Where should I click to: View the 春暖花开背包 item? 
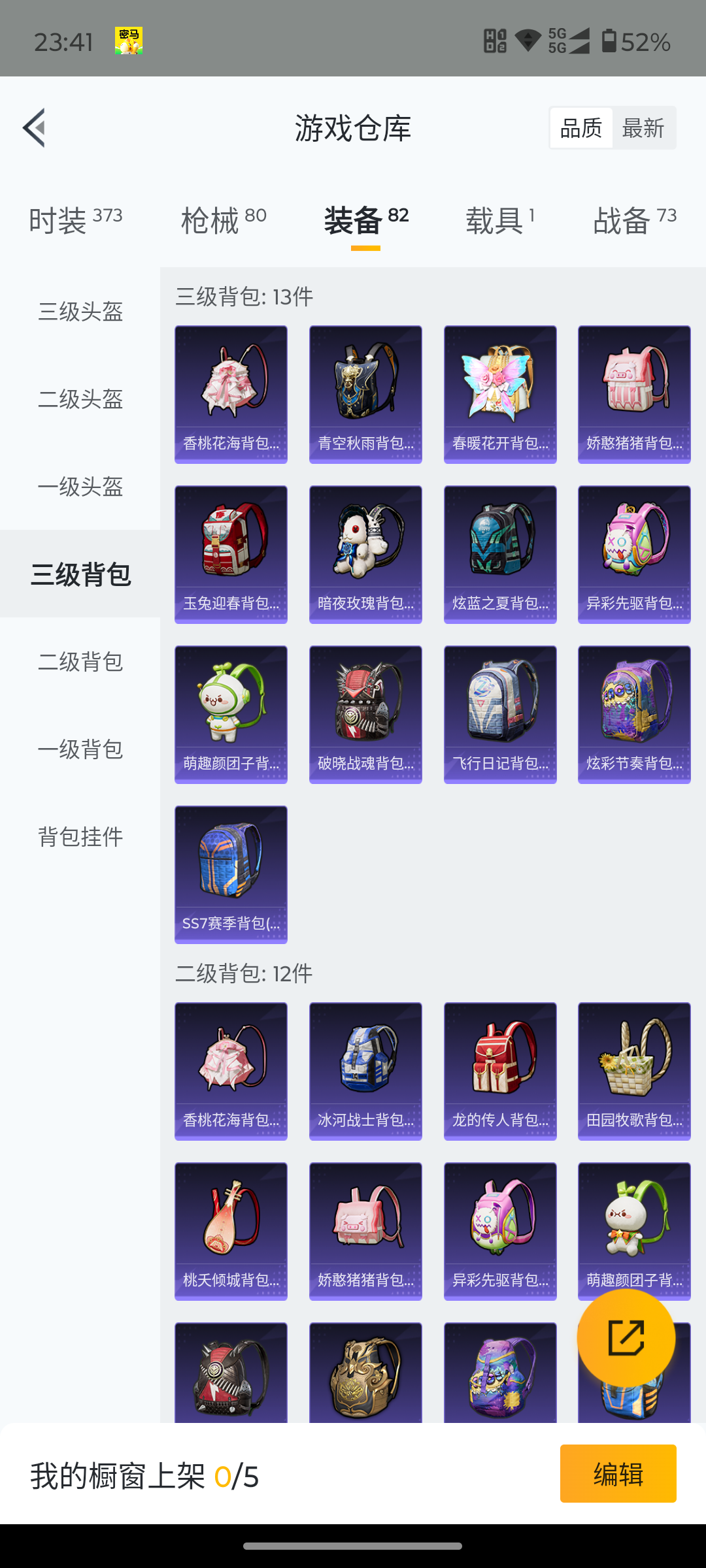click(x=500, y=394)
